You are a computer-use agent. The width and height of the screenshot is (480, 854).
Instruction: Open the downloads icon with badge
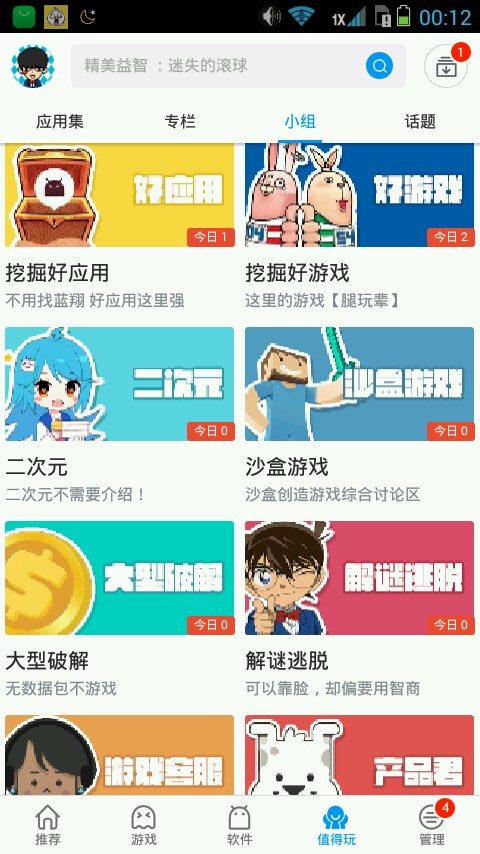tap(446, 66)
